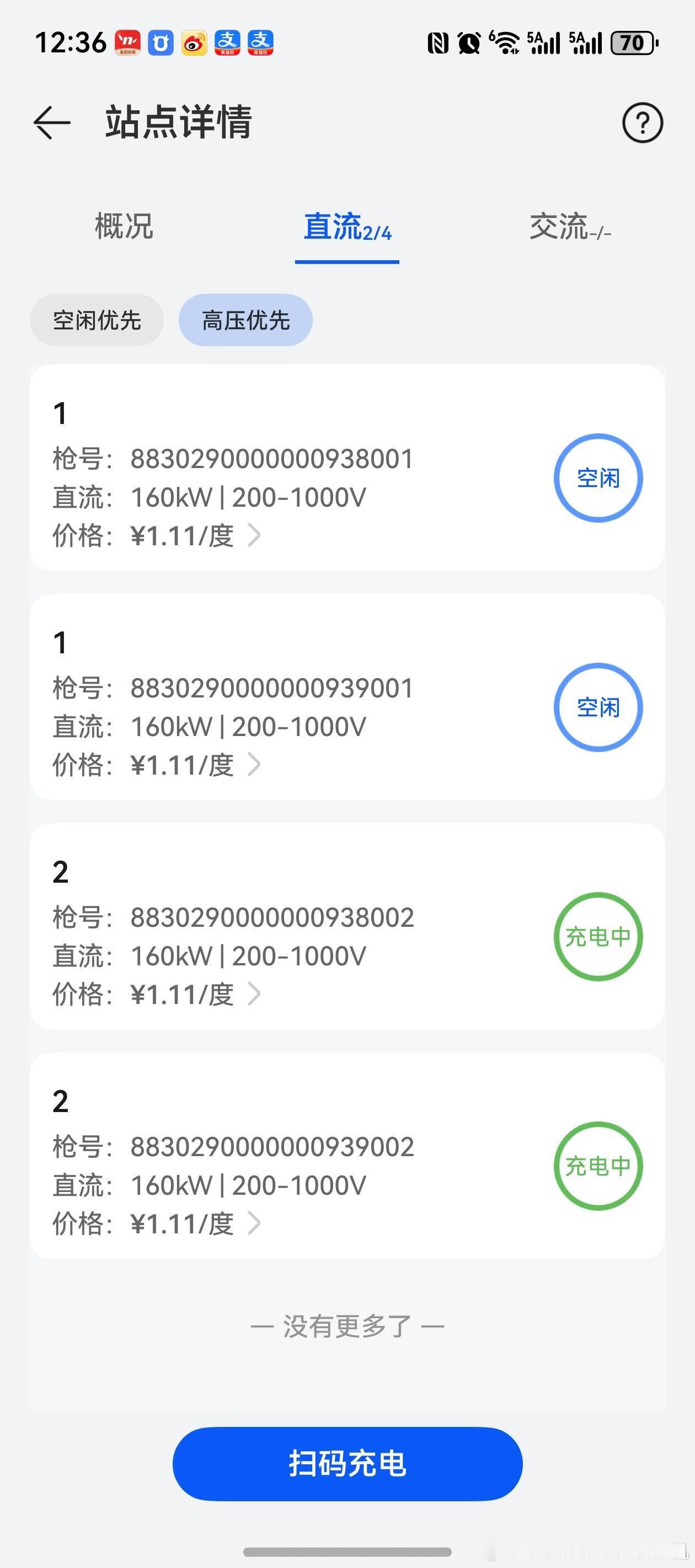Go back using the back arrow
Image resolution: width=695 pixels, height=1568 pixels.
(52, 122)
